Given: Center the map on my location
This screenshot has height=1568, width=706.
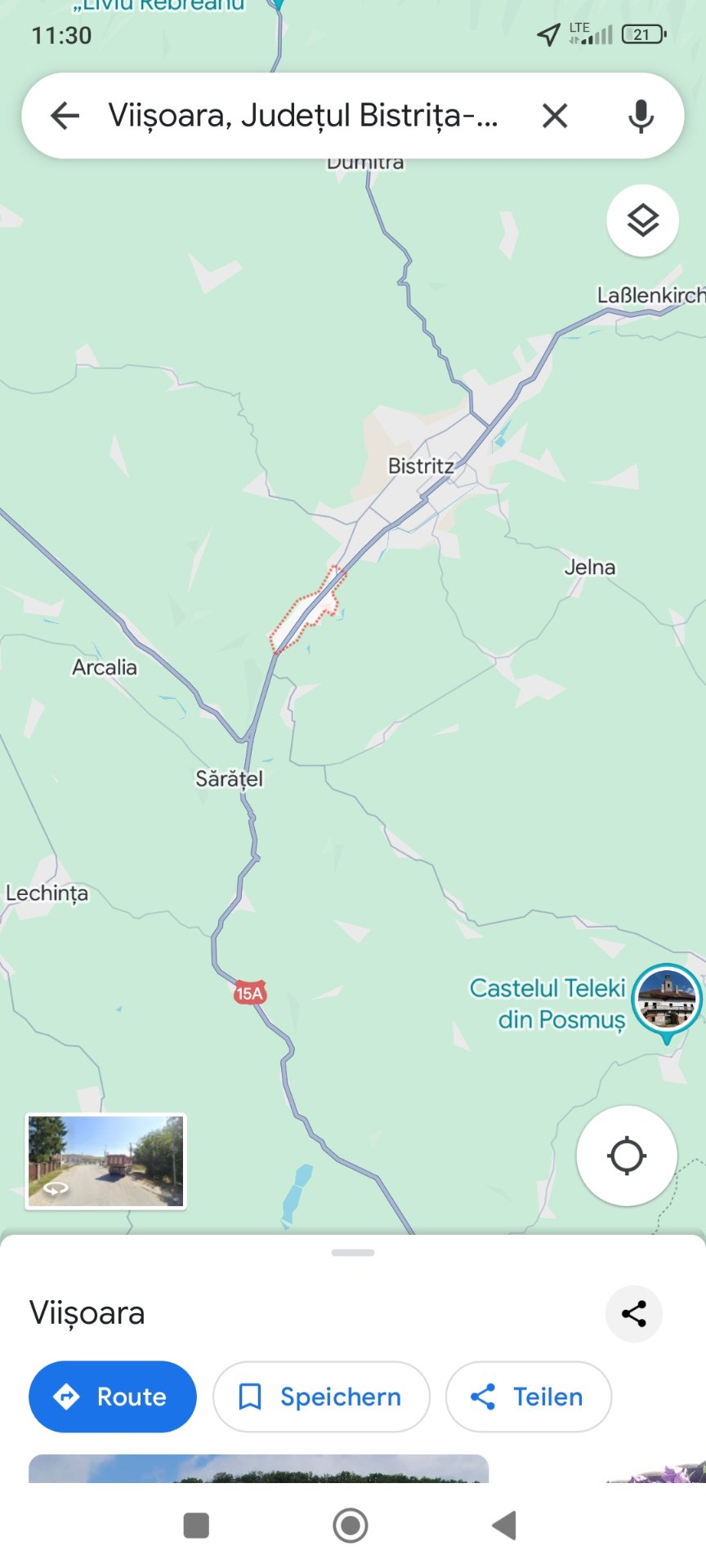Looking at the screenshot, I should tap(627, 1156).
